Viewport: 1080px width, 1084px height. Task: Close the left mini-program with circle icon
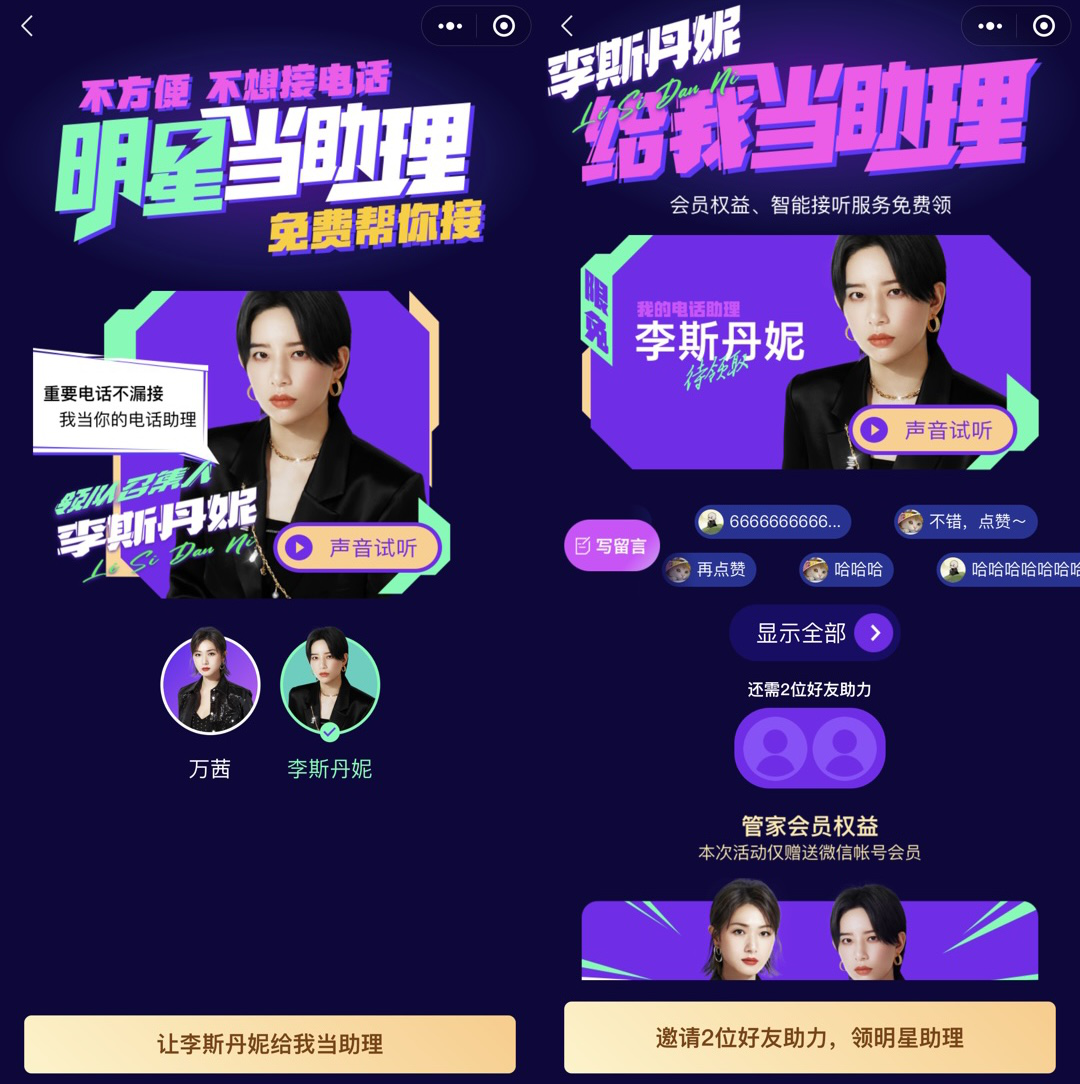click(x=504, y=27)
